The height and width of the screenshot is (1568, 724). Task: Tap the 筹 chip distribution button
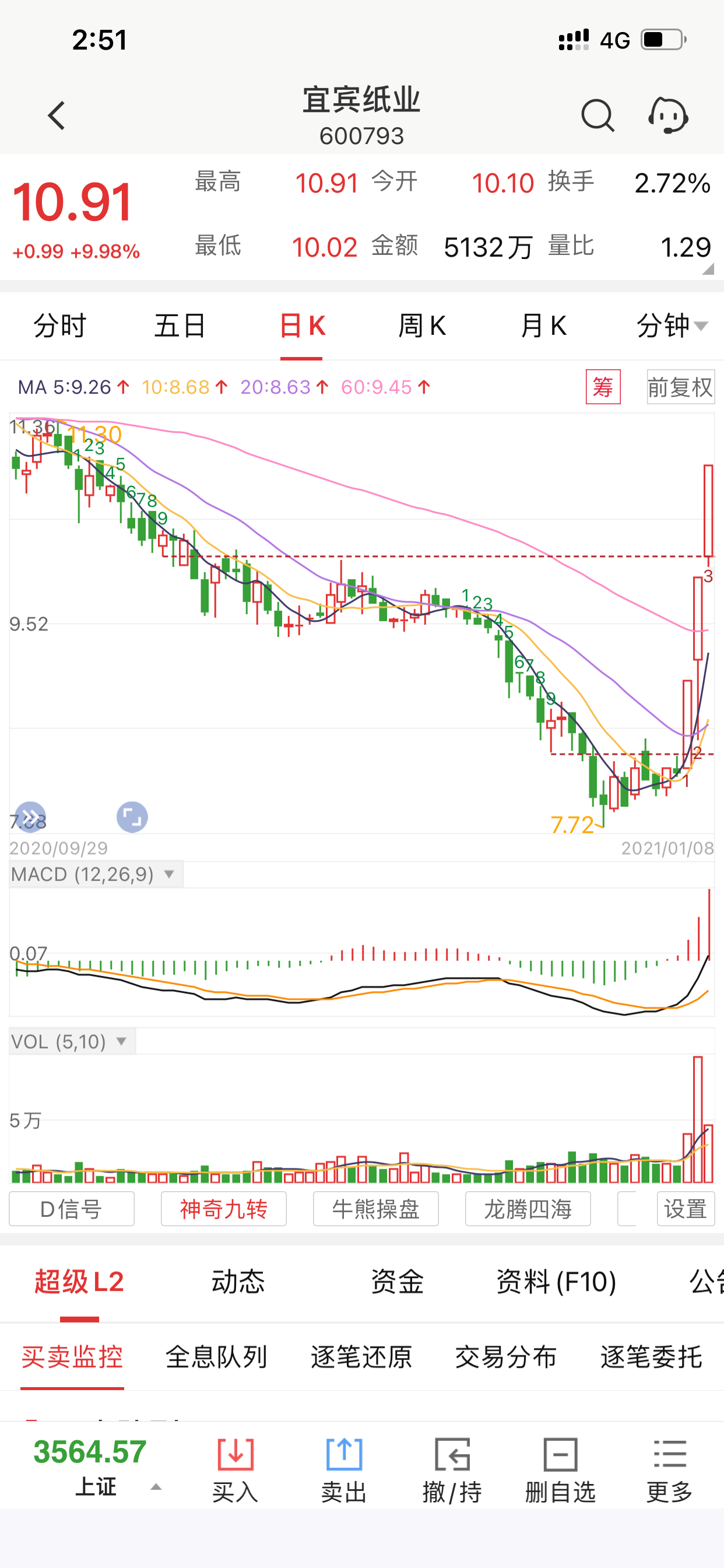tap(603, 387)
